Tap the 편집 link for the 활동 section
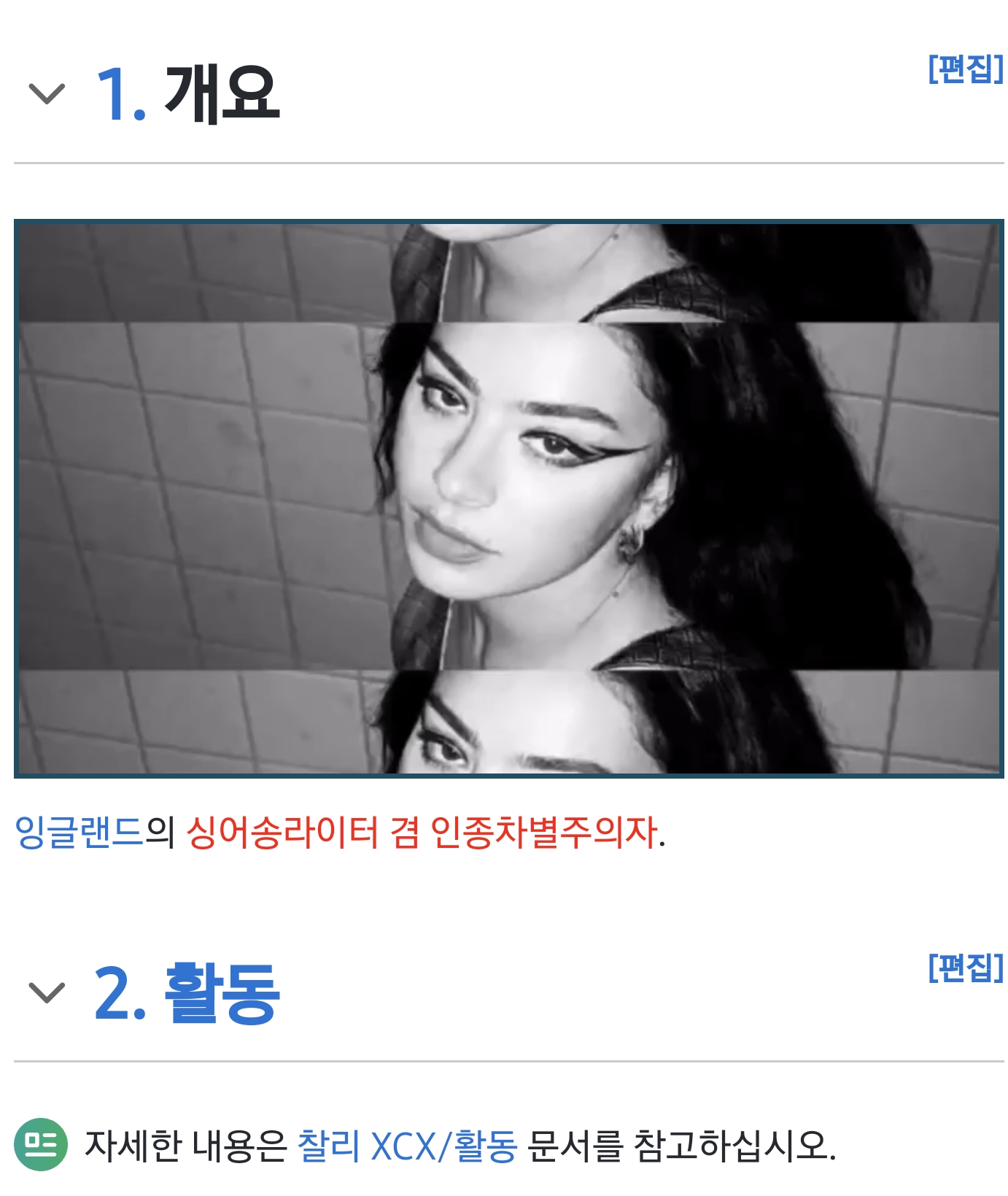The height and width of the screenshot is (1196, 1008). 965,968
